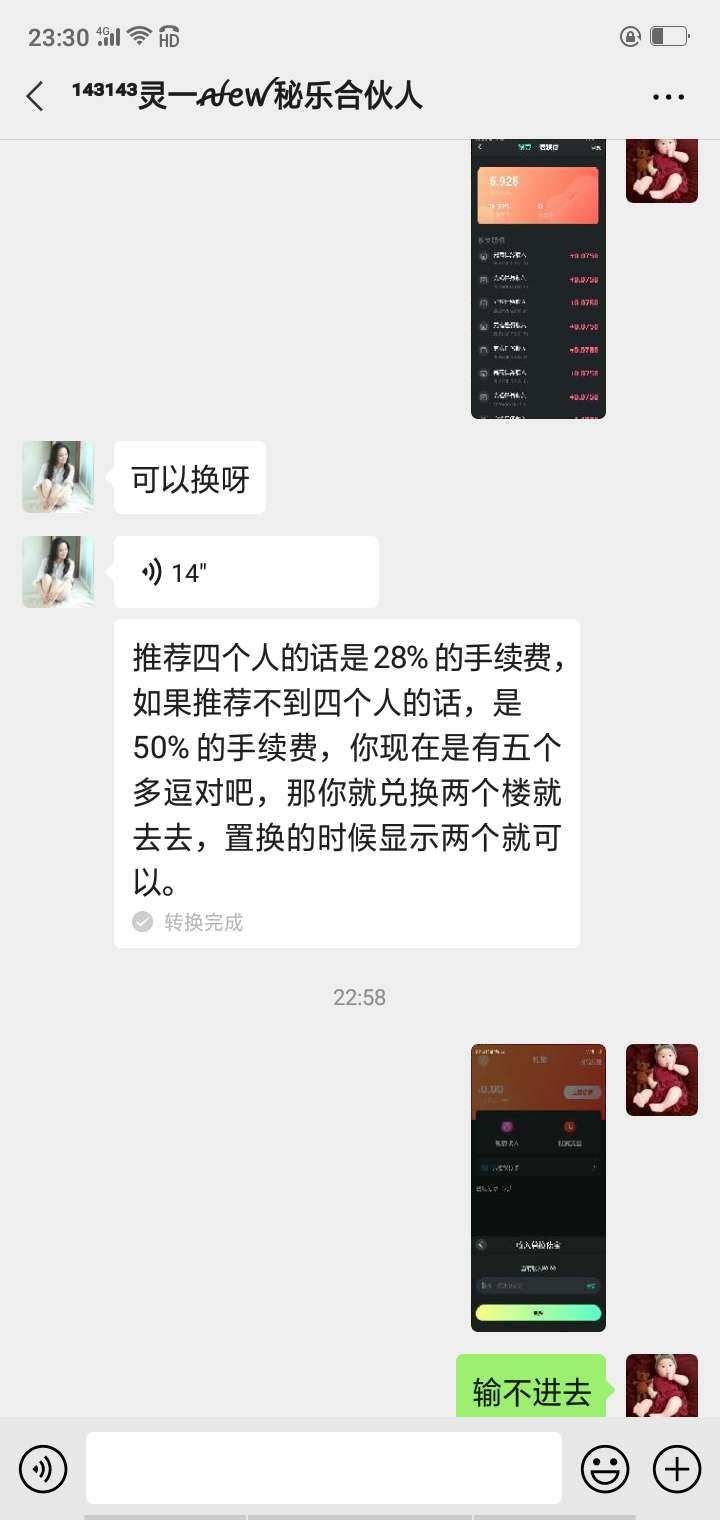Open the baby avatar beside 输不进去

[x=661, y=1386]
